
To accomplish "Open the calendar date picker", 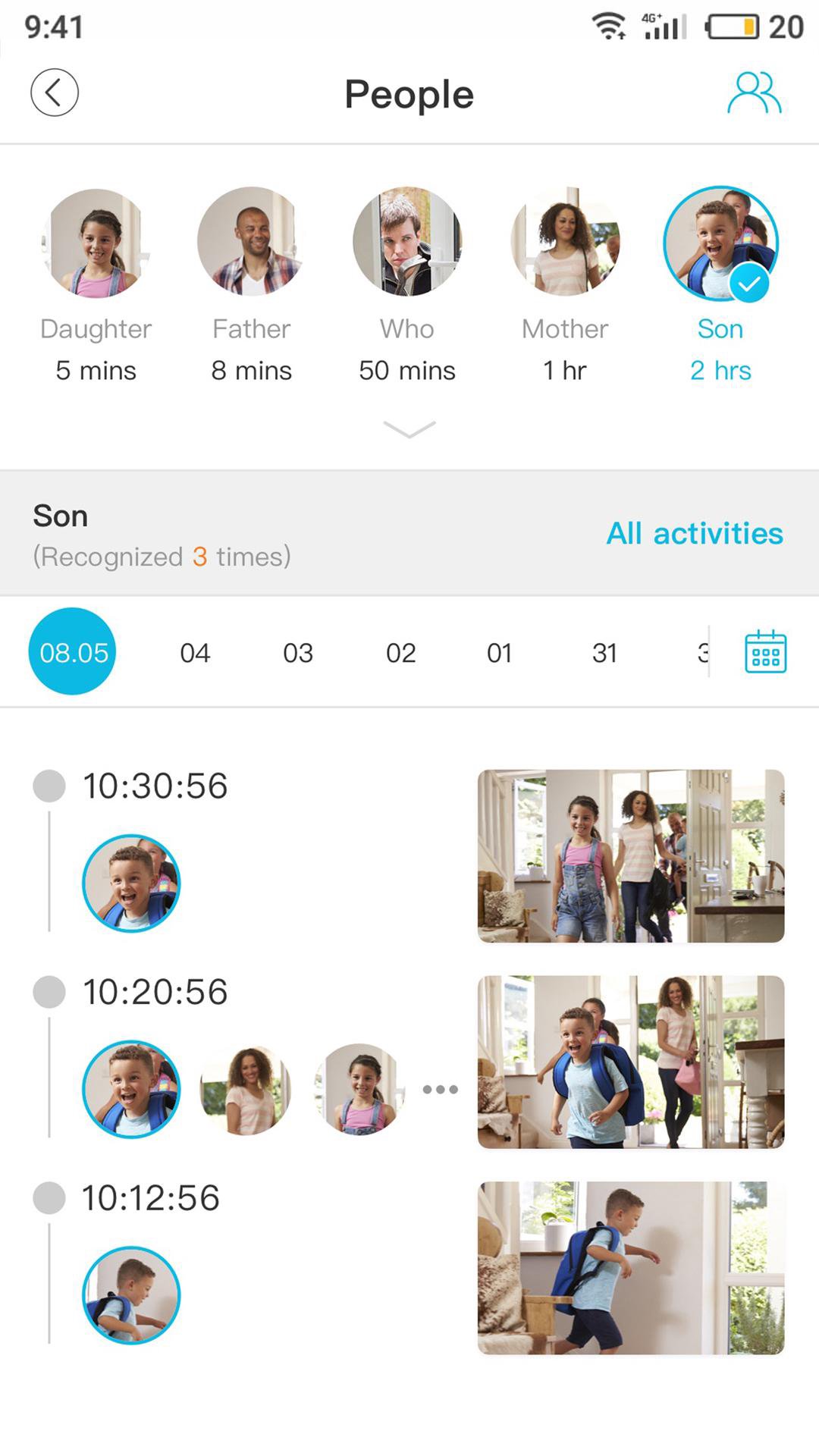I will pos(765,652).
